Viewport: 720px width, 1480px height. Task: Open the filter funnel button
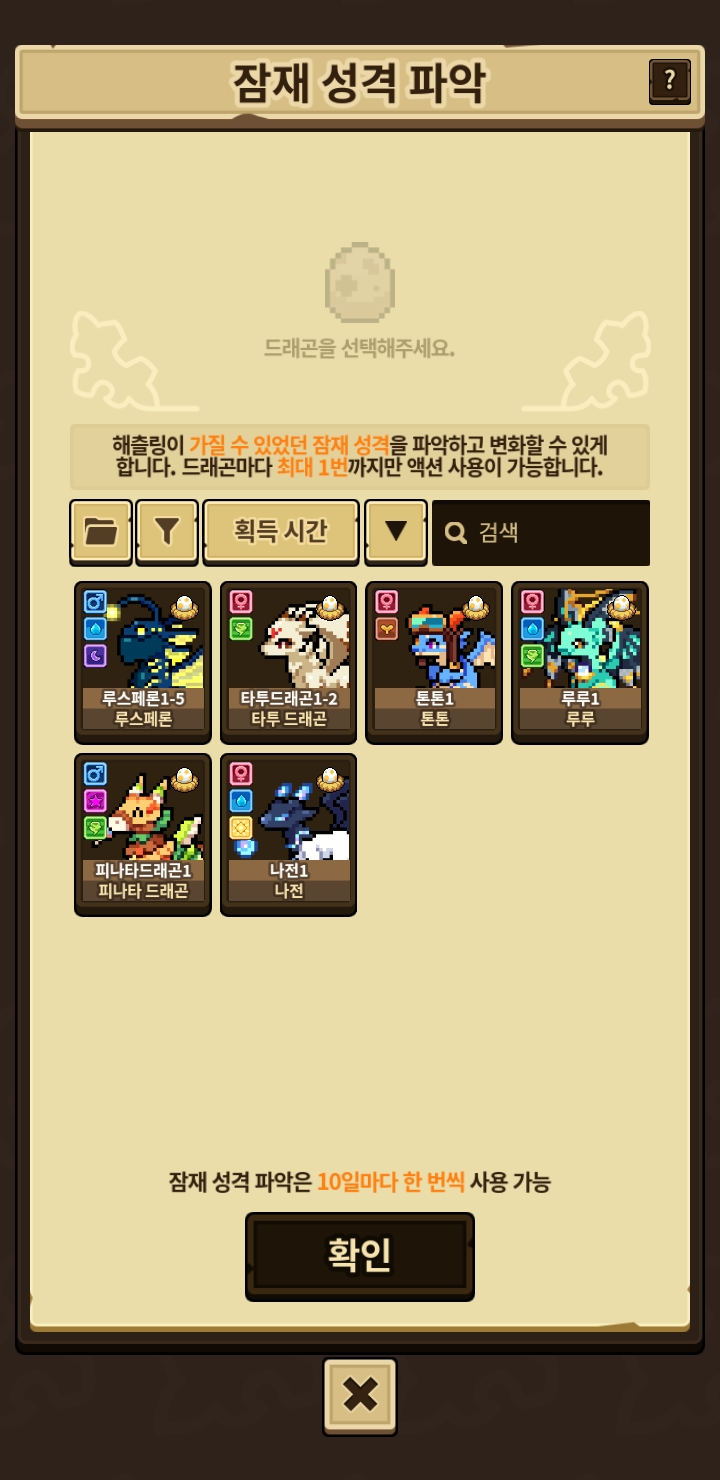point(167,531)
